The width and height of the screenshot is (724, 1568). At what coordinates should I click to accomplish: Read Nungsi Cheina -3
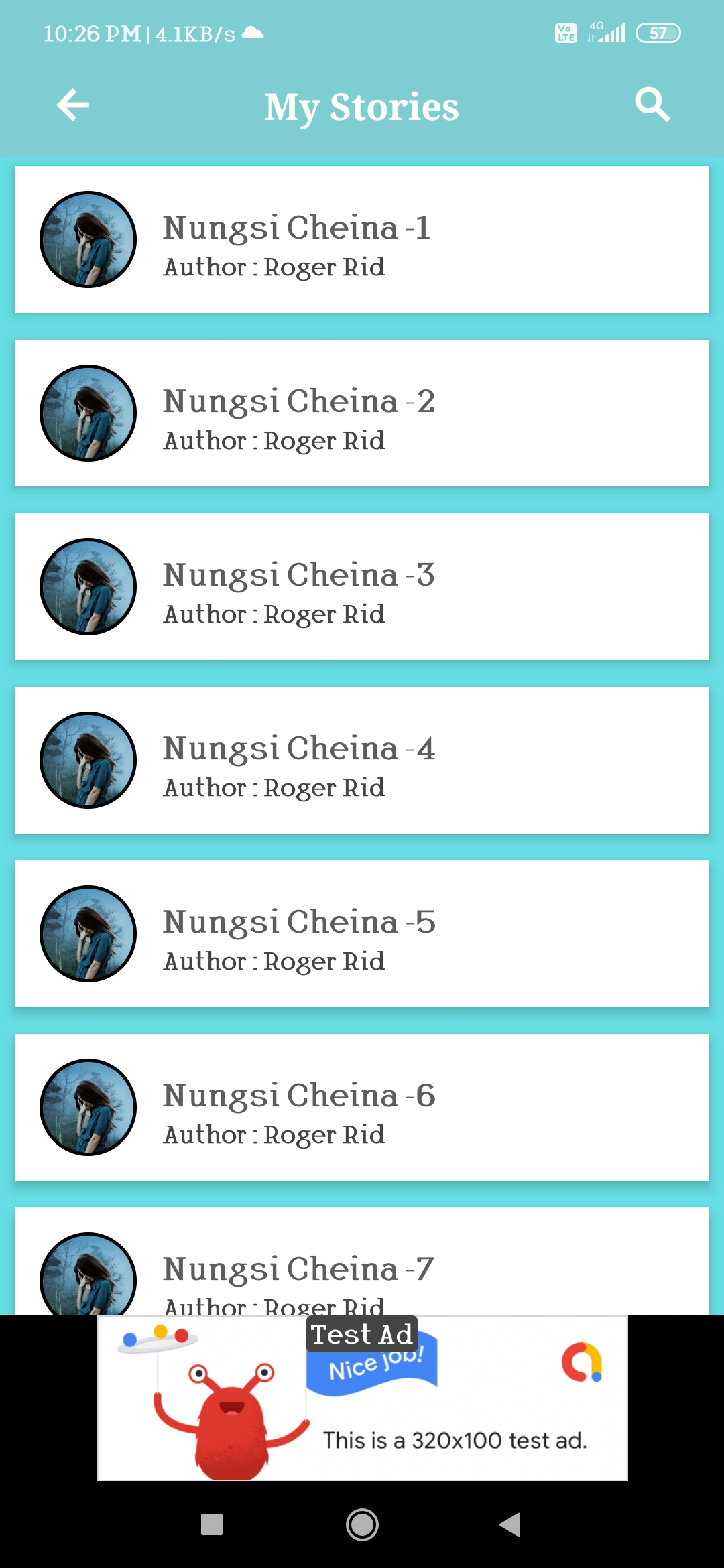362,587
